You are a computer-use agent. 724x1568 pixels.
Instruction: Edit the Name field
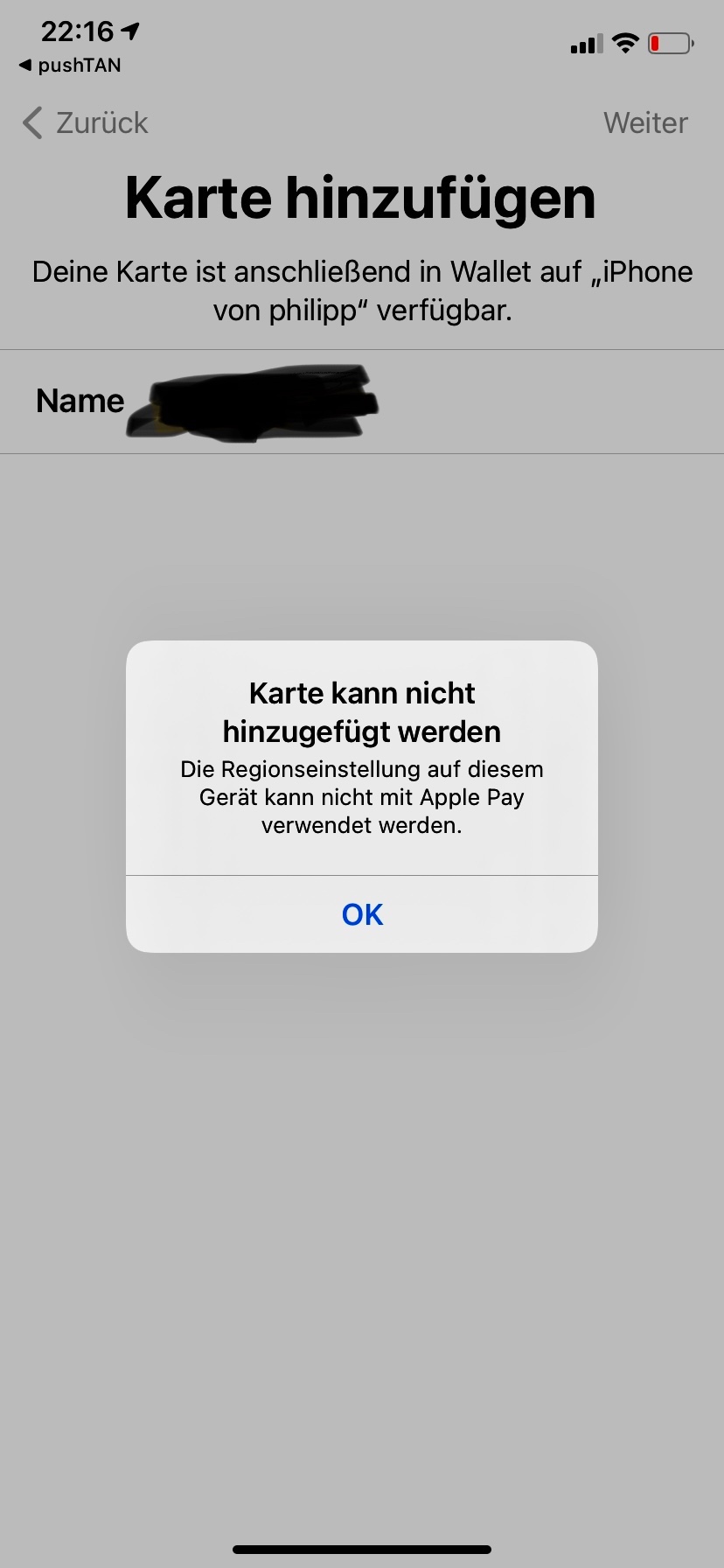tap(362, 402)
